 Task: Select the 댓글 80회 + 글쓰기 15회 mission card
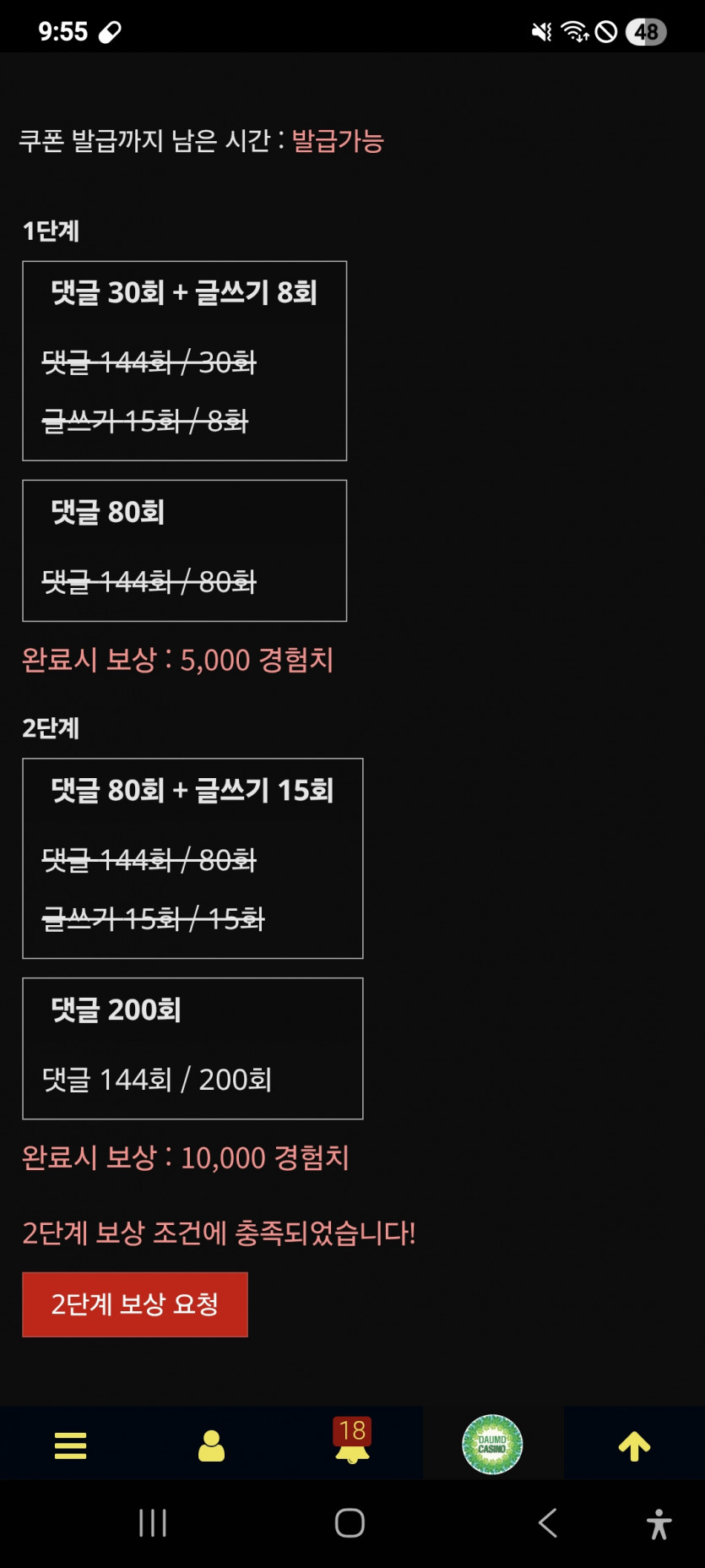(193, 858)
